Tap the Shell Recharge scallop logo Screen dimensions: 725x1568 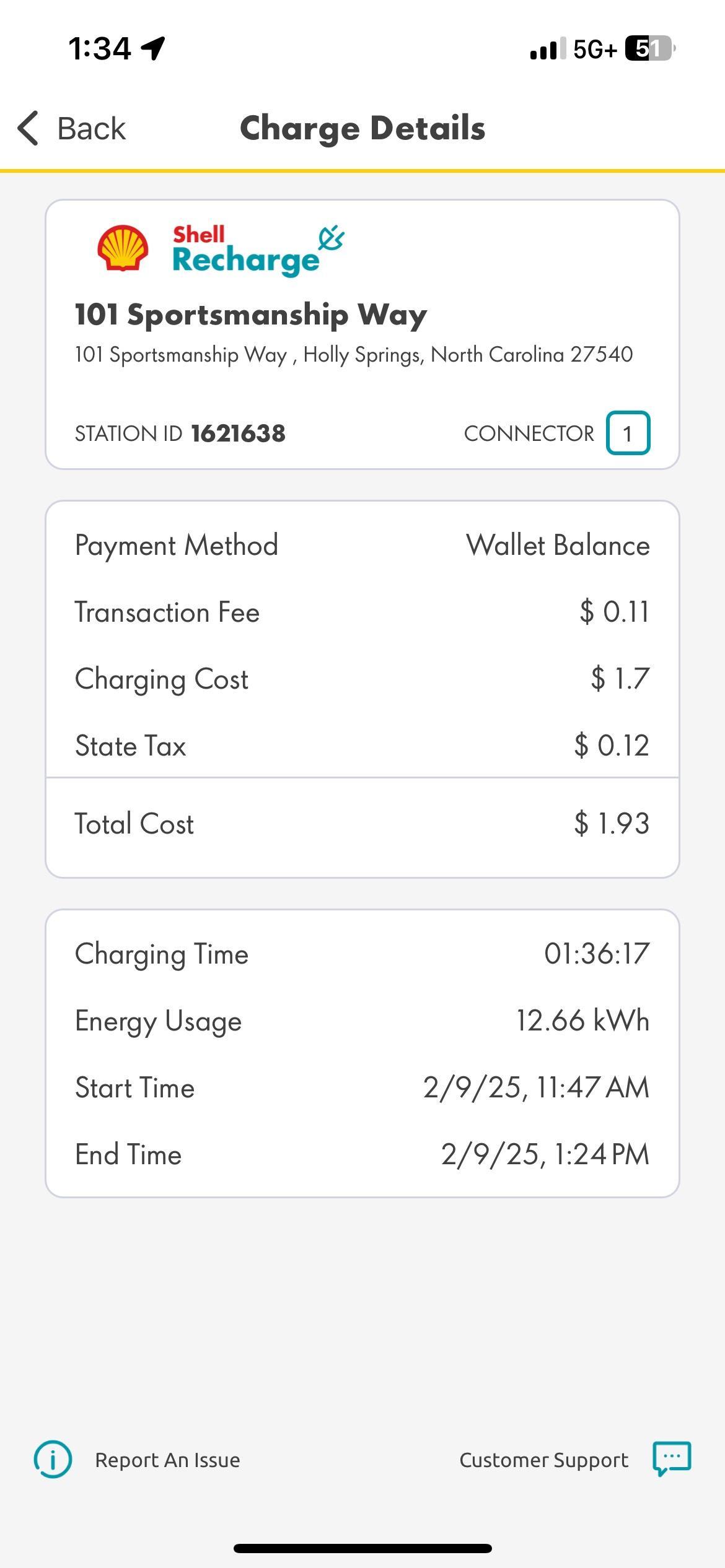[x=122, y=247]
